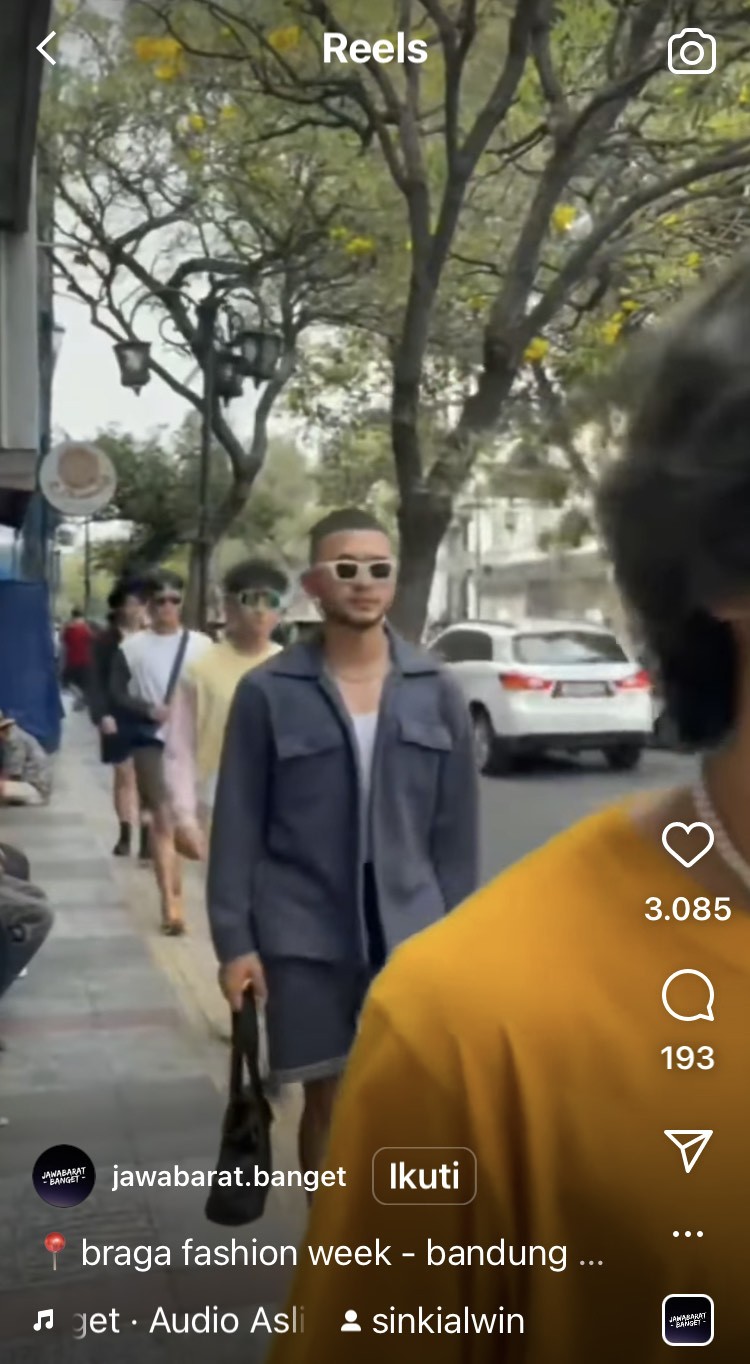Image resolution: width=750 pixels, height=1364 pixels.
Task: Tap the Ikuti follow button
Action: 424,1176
